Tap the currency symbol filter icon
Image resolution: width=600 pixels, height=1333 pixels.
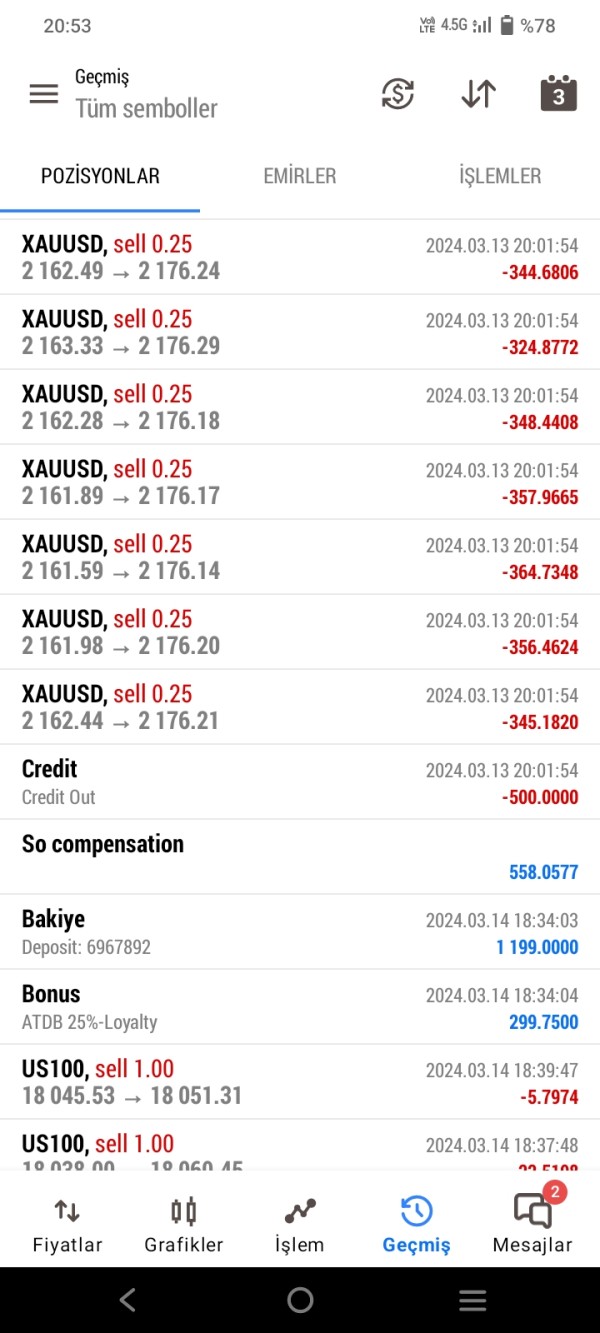(x=398, y=94)
